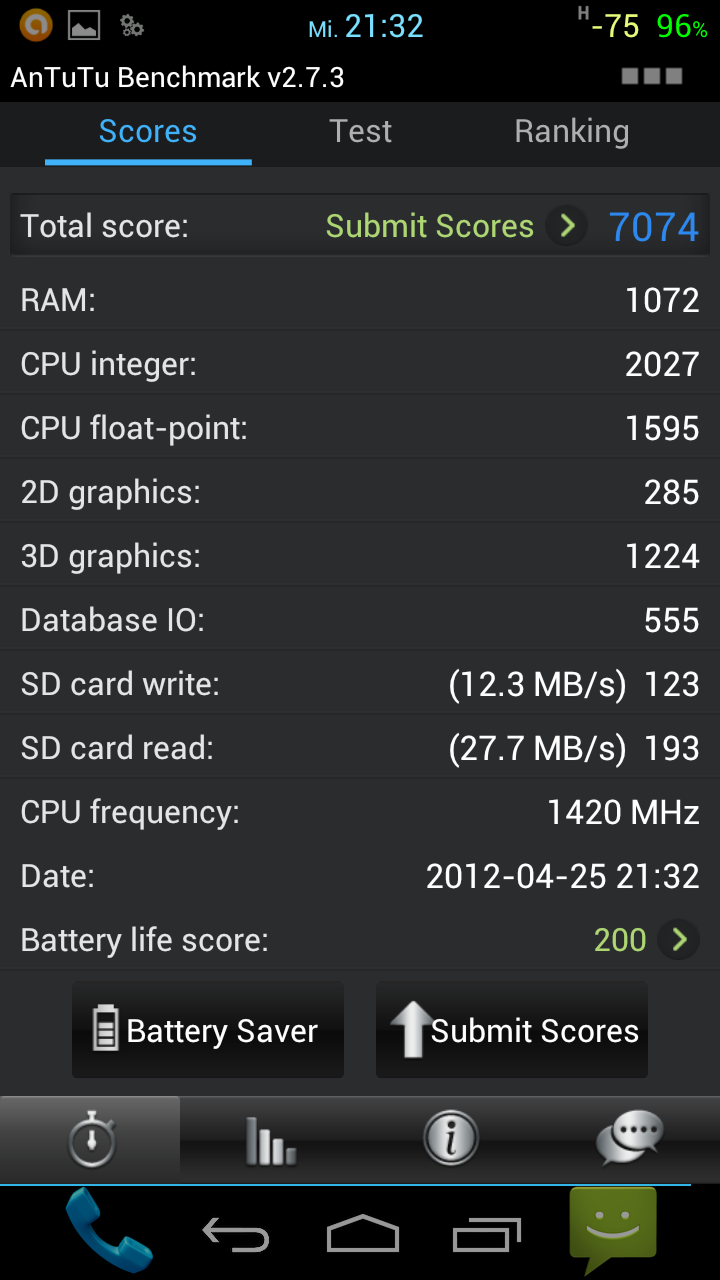Select the Scores tab
720x1280 pixels.
coord(148,132)
